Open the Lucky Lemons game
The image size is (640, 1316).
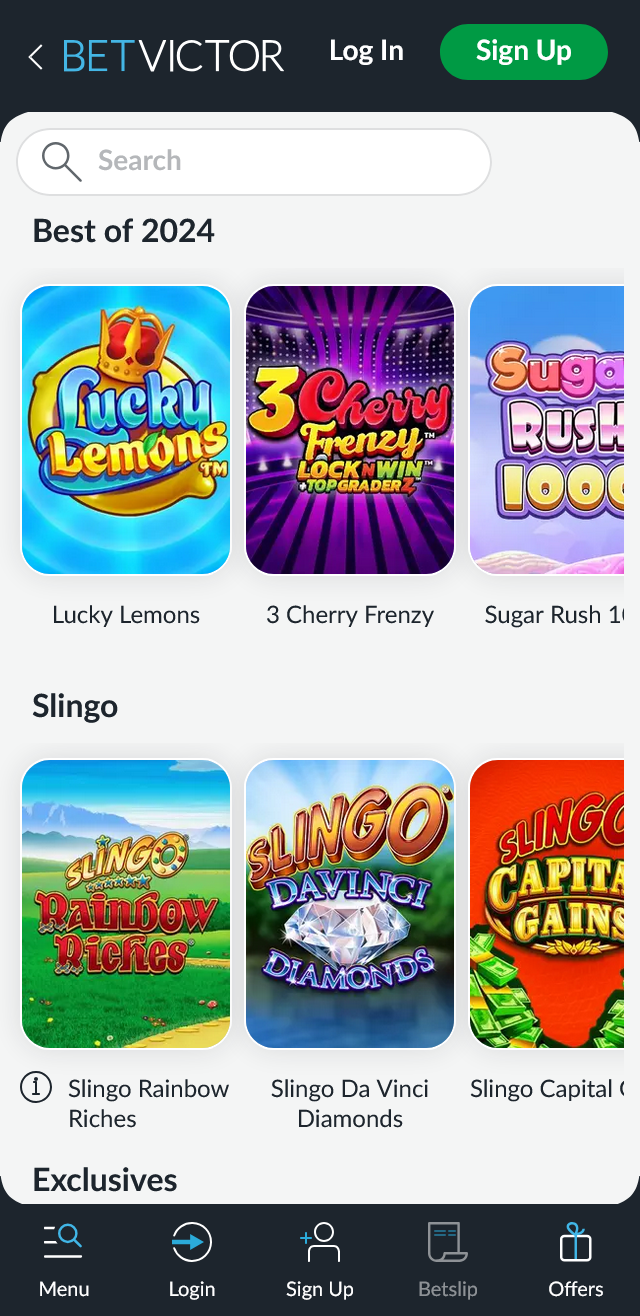click(x=126, y=430)
